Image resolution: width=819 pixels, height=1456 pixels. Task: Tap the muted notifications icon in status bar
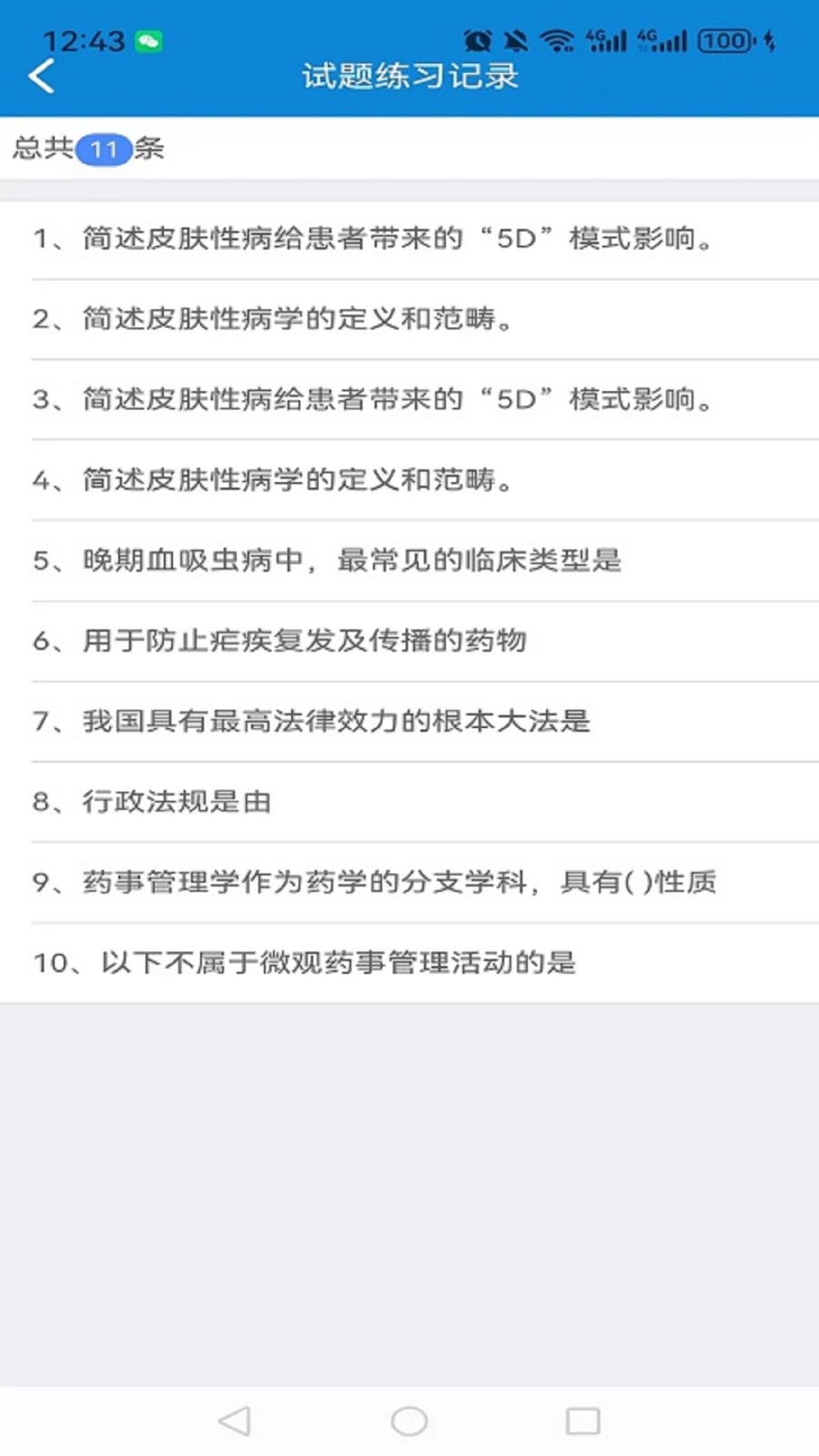tap(514, 41)
